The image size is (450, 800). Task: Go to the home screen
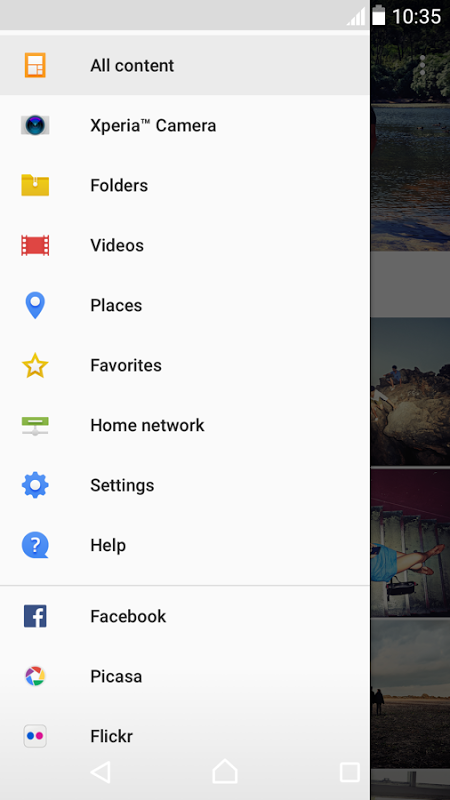[225, 771]
